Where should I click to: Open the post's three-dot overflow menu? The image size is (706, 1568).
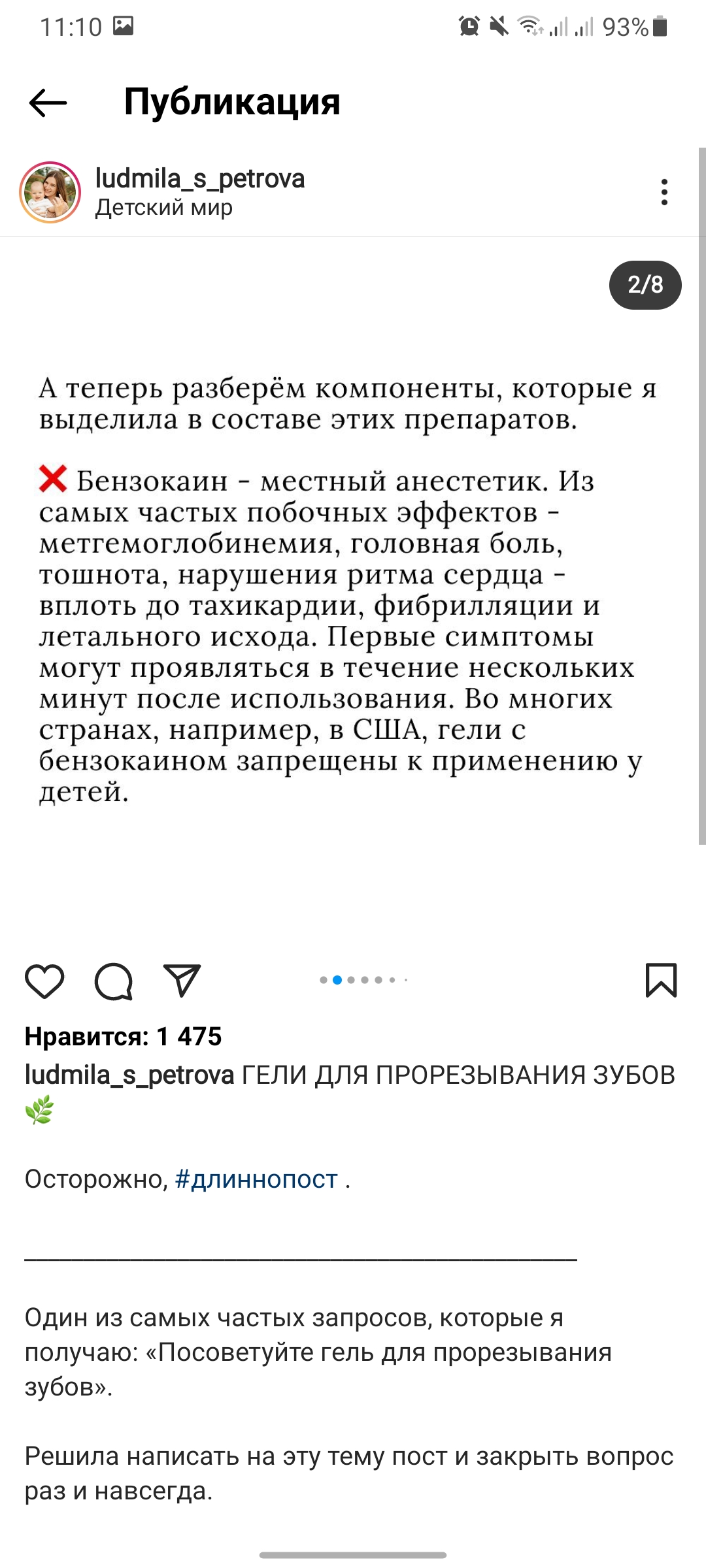tap(664, 192)
